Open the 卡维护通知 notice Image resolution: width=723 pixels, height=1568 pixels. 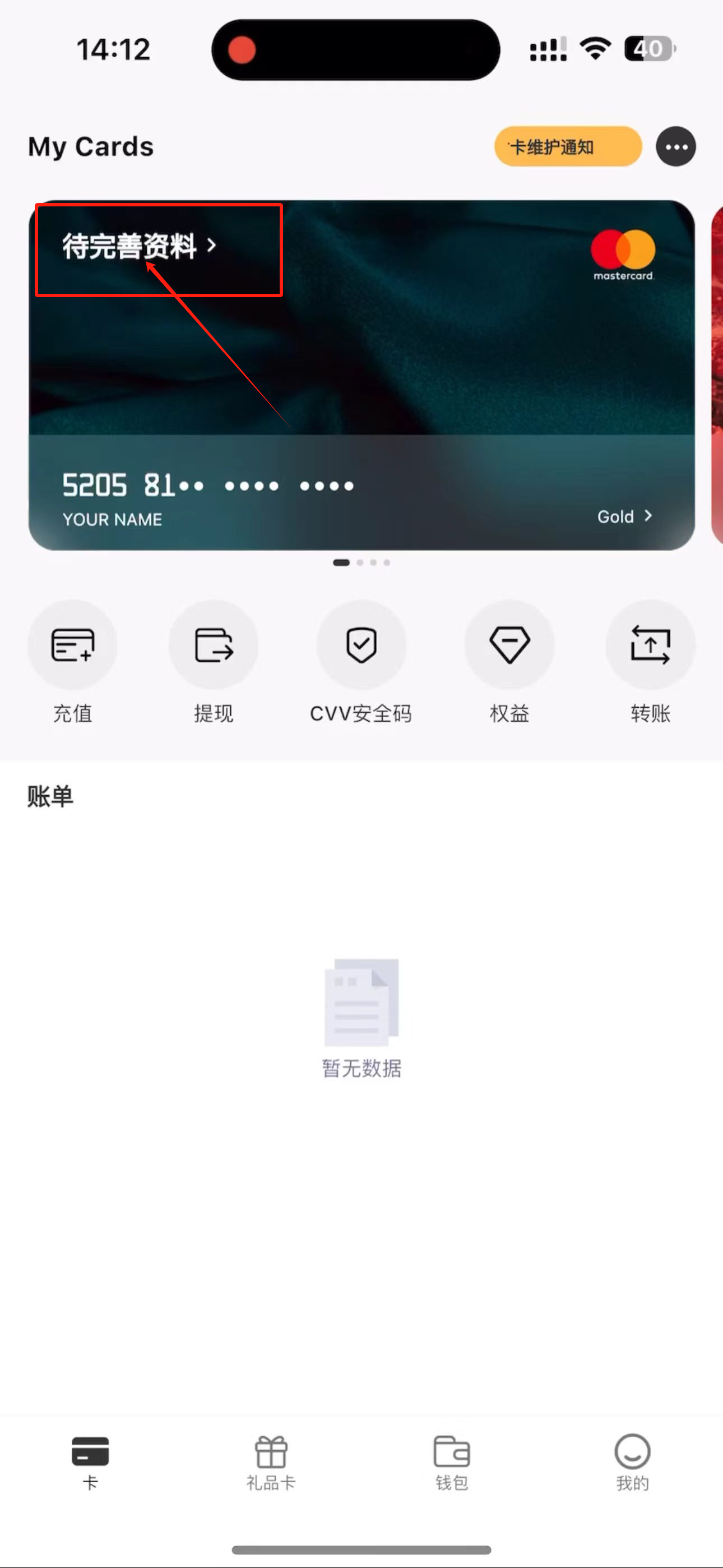567,147
